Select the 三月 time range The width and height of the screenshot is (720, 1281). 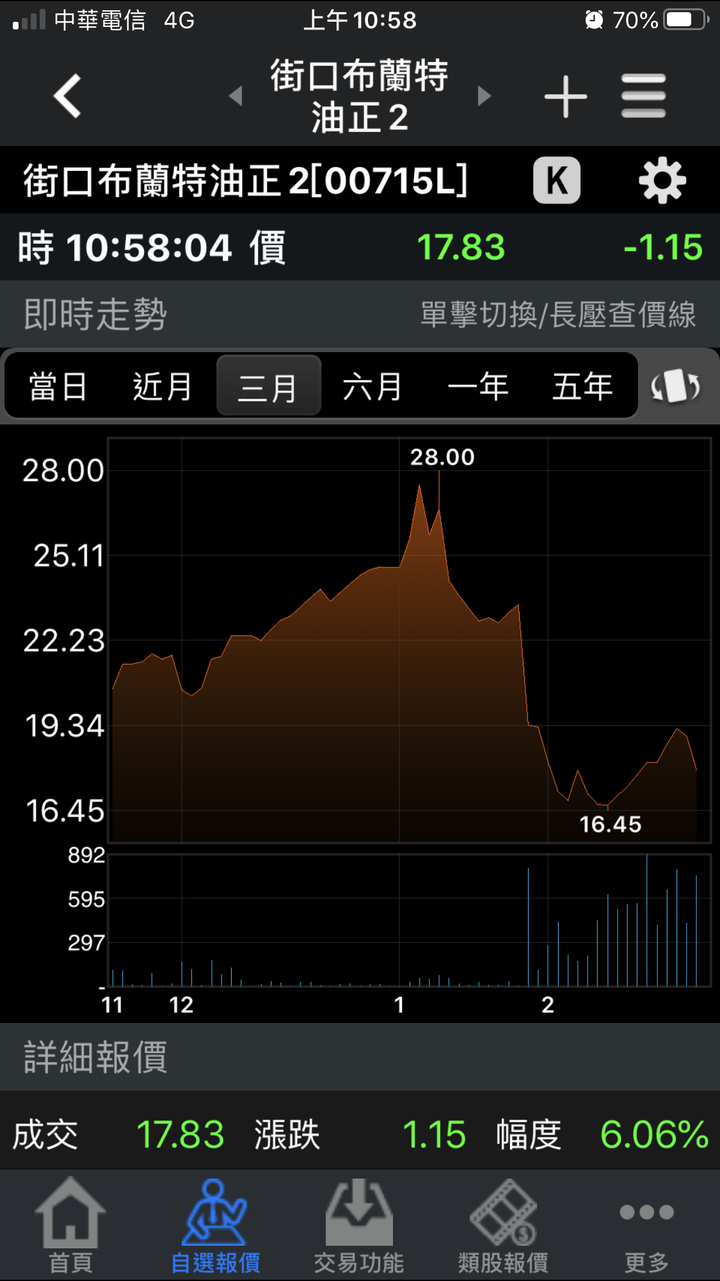point(268,385)
